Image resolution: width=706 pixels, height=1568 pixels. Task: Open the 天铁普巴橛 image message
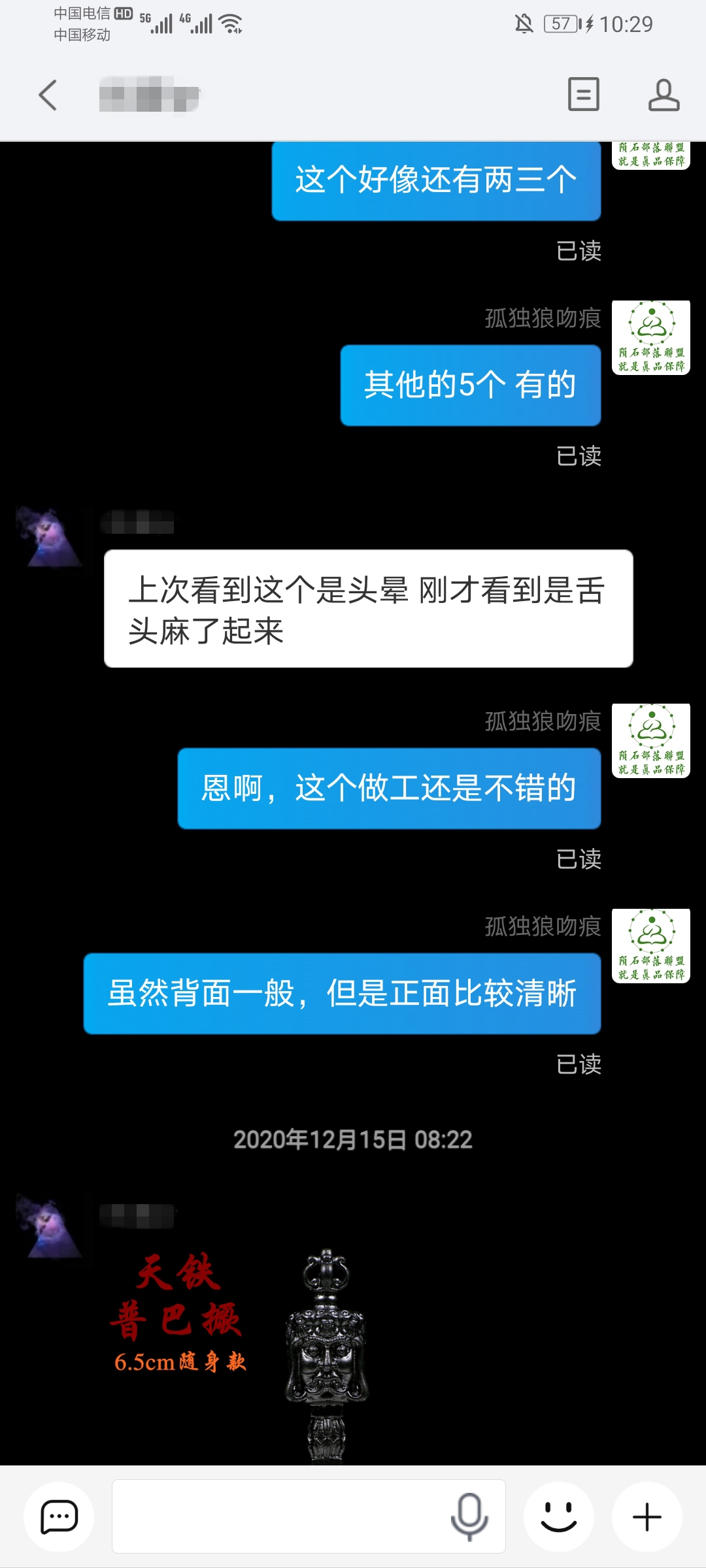click(x=242, y=1352)
